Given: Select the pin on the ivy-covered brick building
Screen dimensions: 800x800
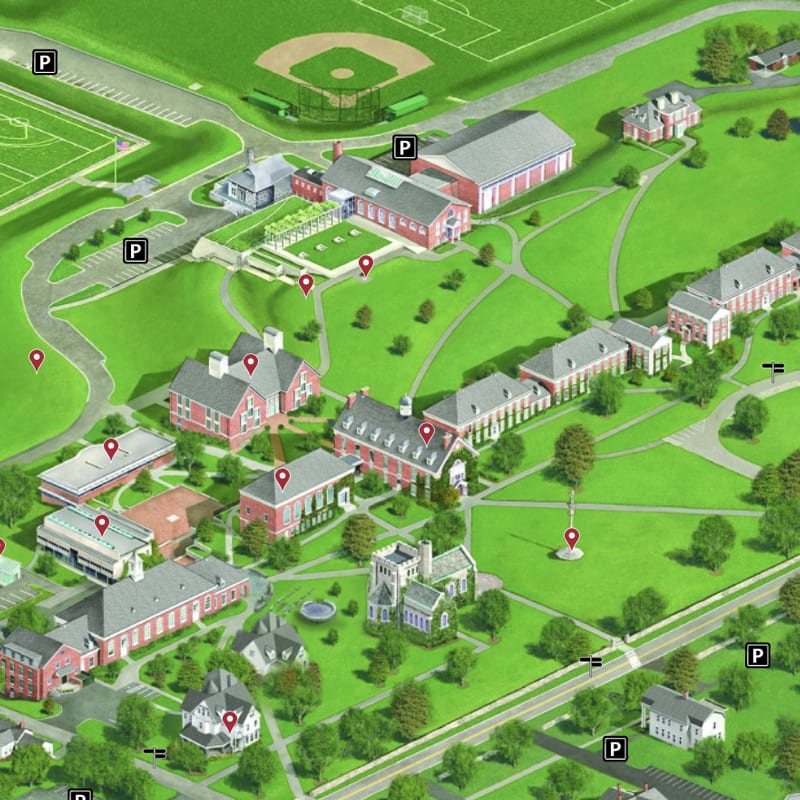Looking at the screenshot, I should click(283, 477).
